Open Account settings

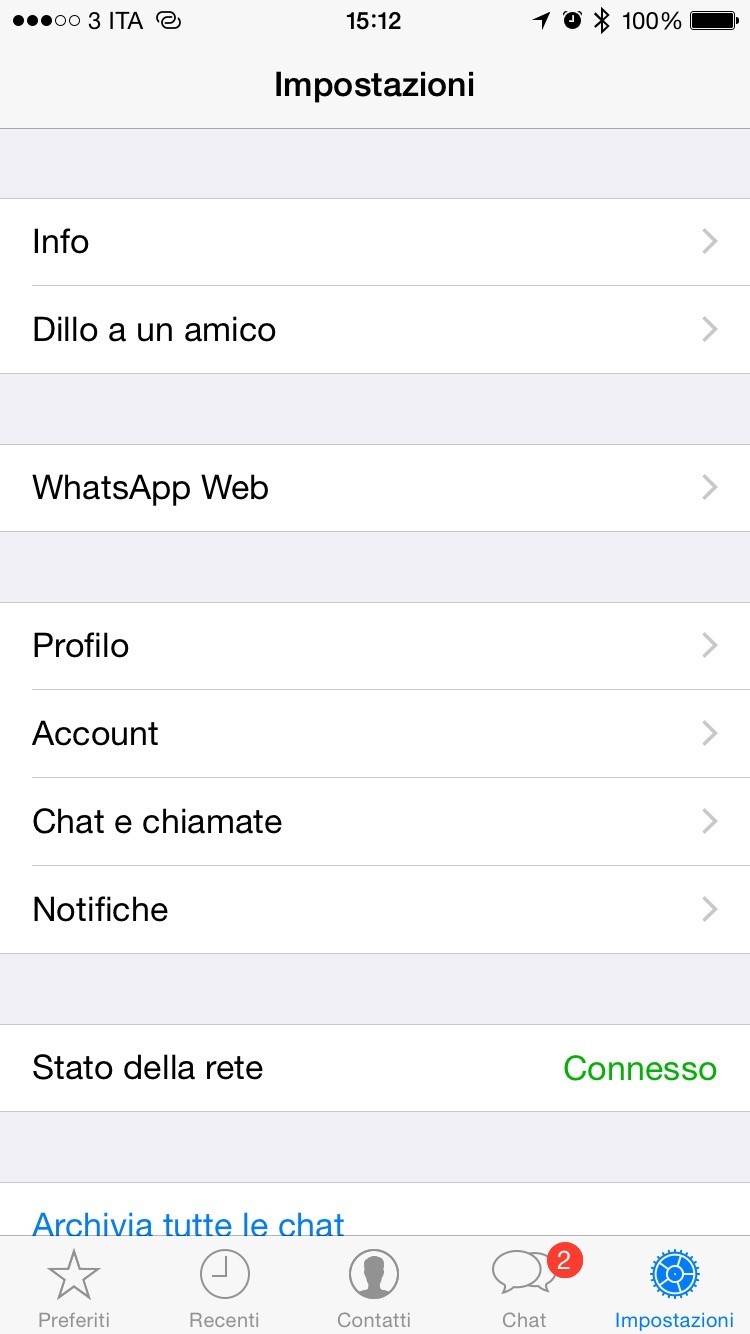375,734
